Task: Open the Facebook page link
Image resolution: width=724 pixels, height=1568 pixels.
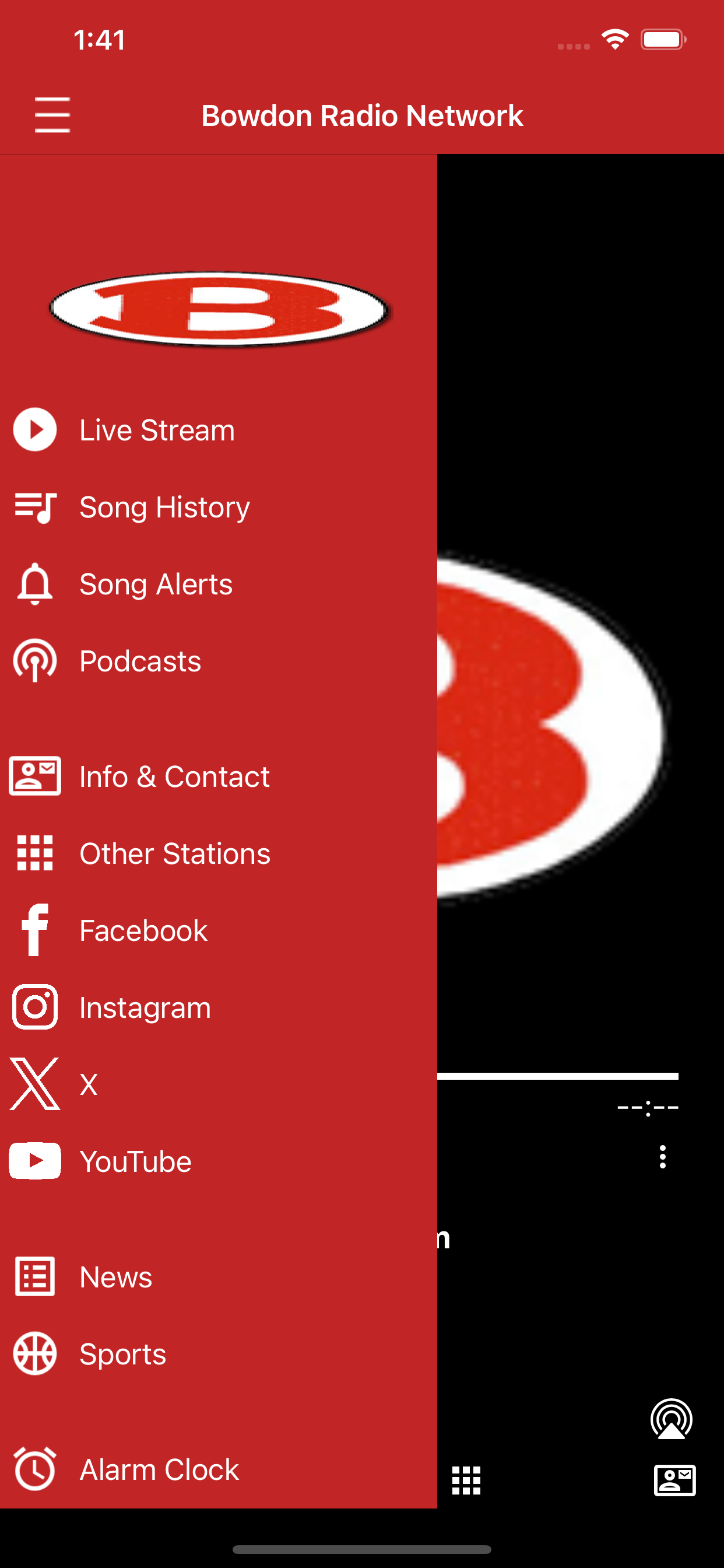Action: [219, 930]
